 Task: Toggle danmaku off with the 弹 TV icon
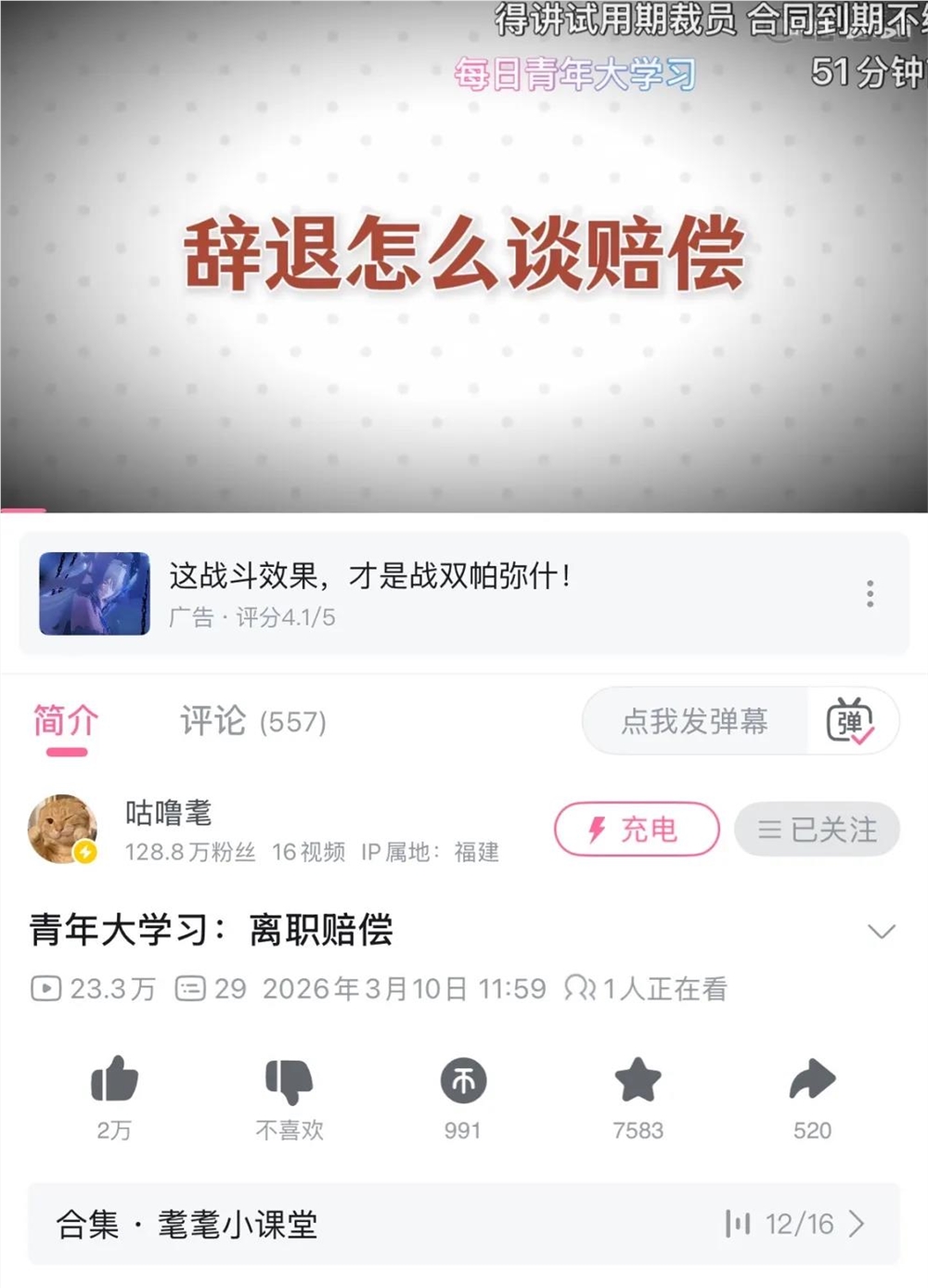[850, 722]
